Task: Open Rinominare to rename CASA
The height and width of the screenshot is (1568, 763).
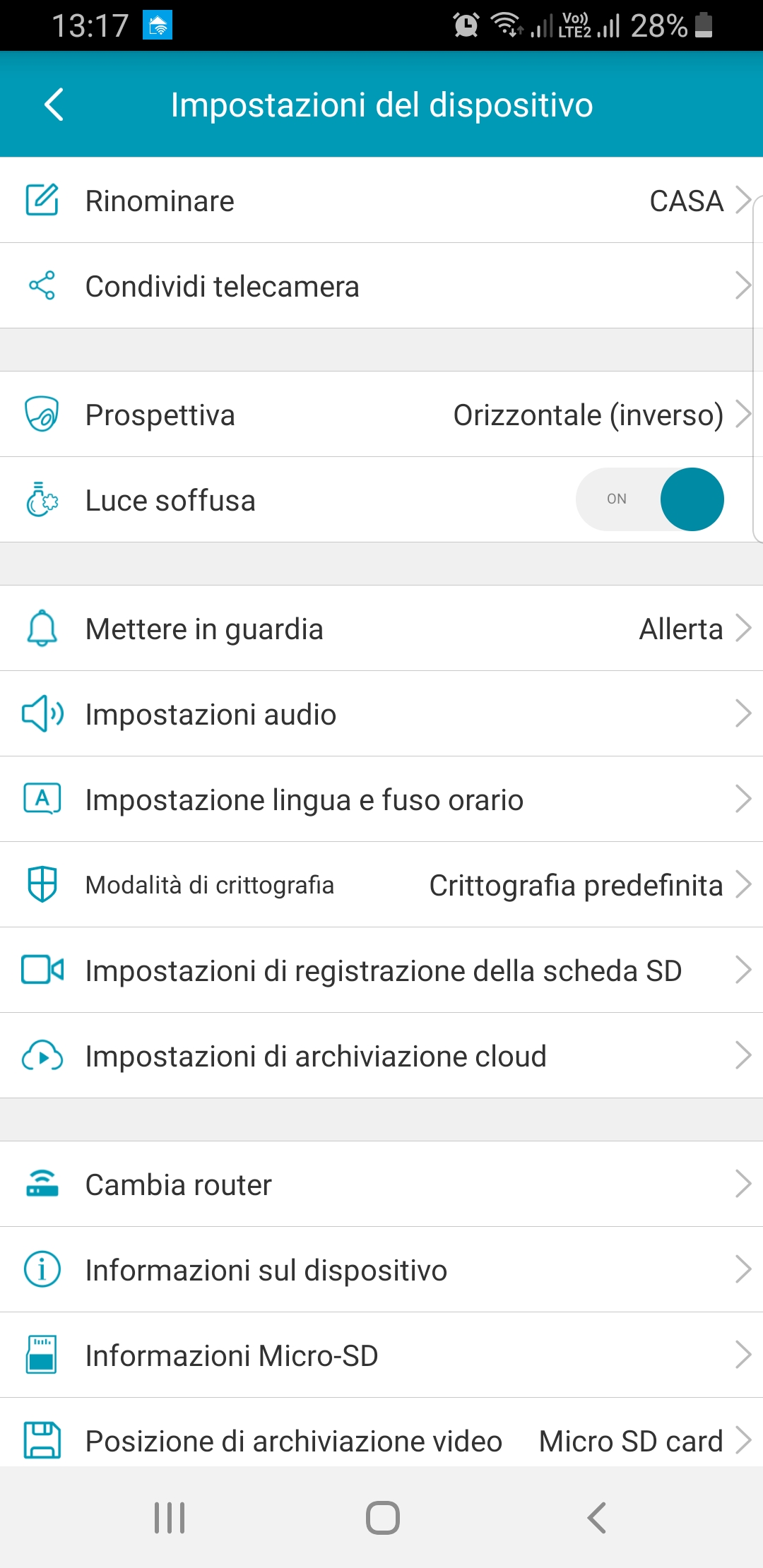Action: pyautogui.click(x=381, y=201)
